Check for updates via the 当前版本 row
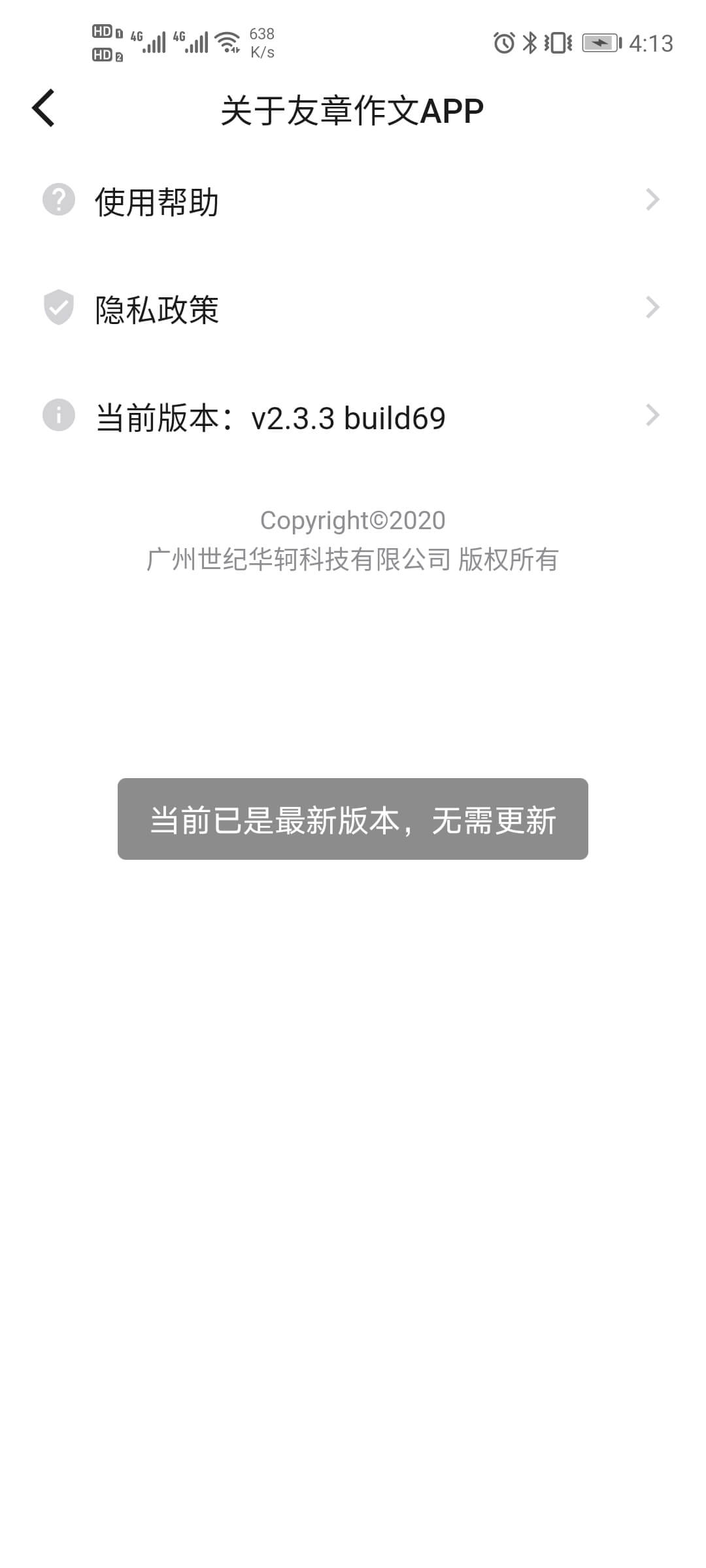The image size is (706, 1568). coord(353,416)
